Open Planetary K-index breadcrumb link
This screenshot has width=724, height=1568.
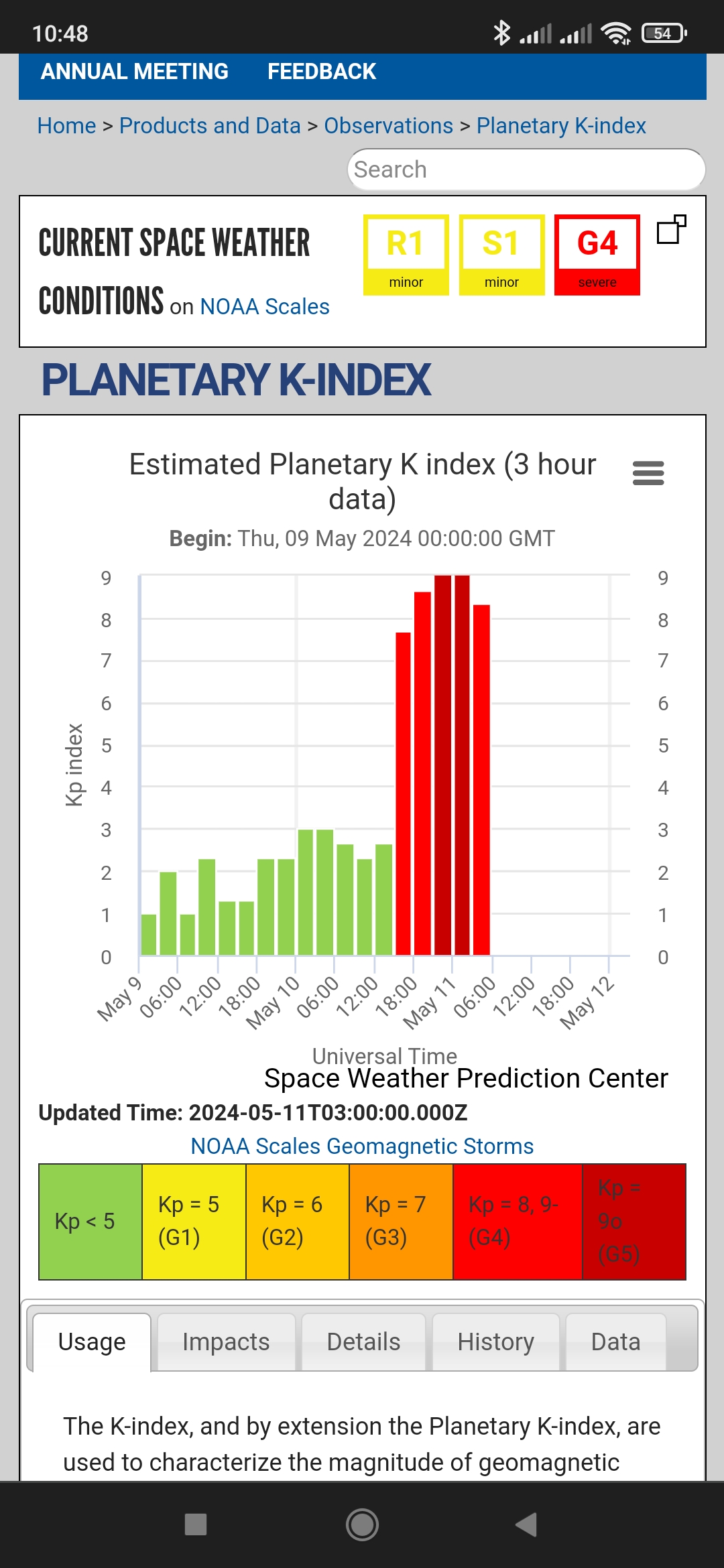coord(561,126)
